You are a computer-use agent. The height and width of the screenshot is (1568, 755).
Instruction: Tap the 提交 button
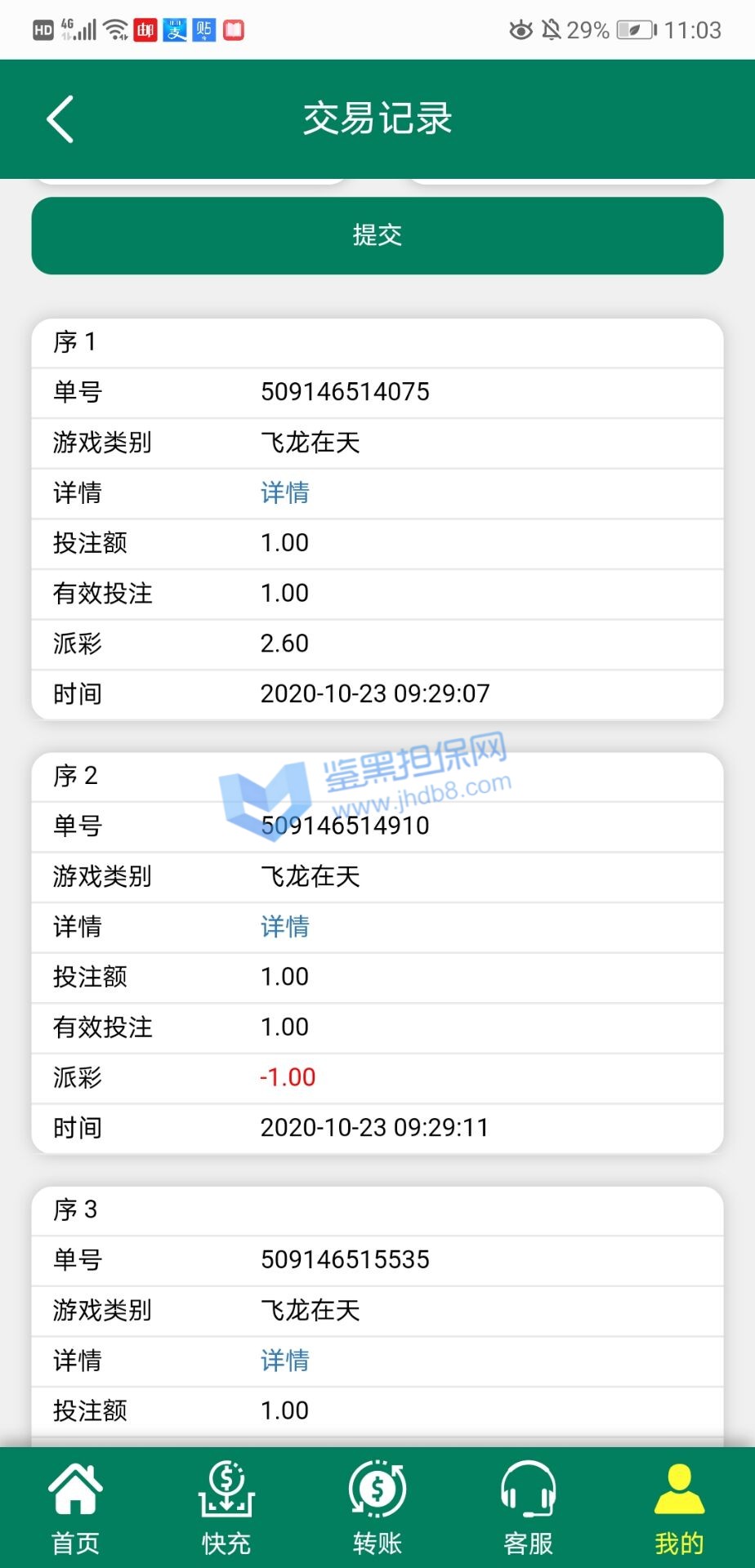point(377,235)
